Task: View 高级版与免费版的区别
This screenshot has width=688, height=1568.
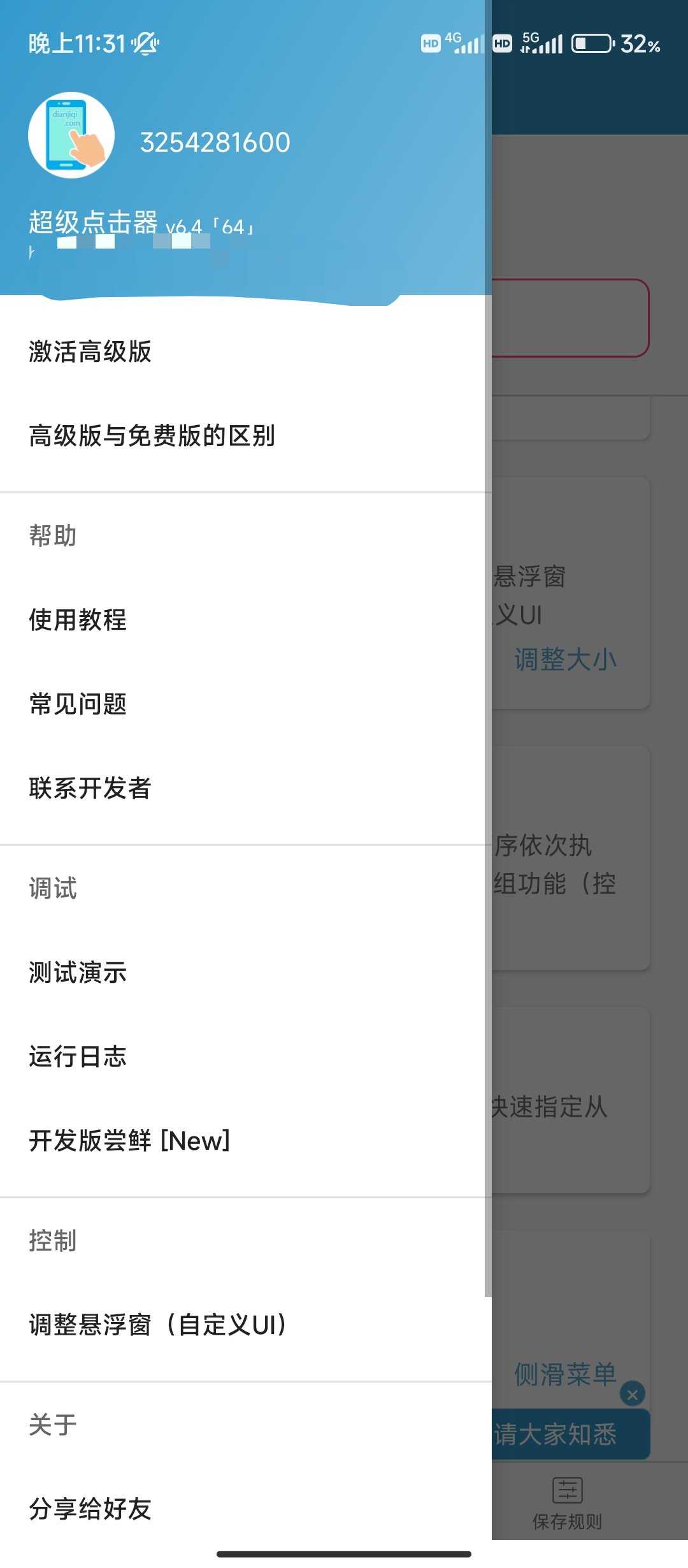Action: pyautogui.click(x=152, y=436)
